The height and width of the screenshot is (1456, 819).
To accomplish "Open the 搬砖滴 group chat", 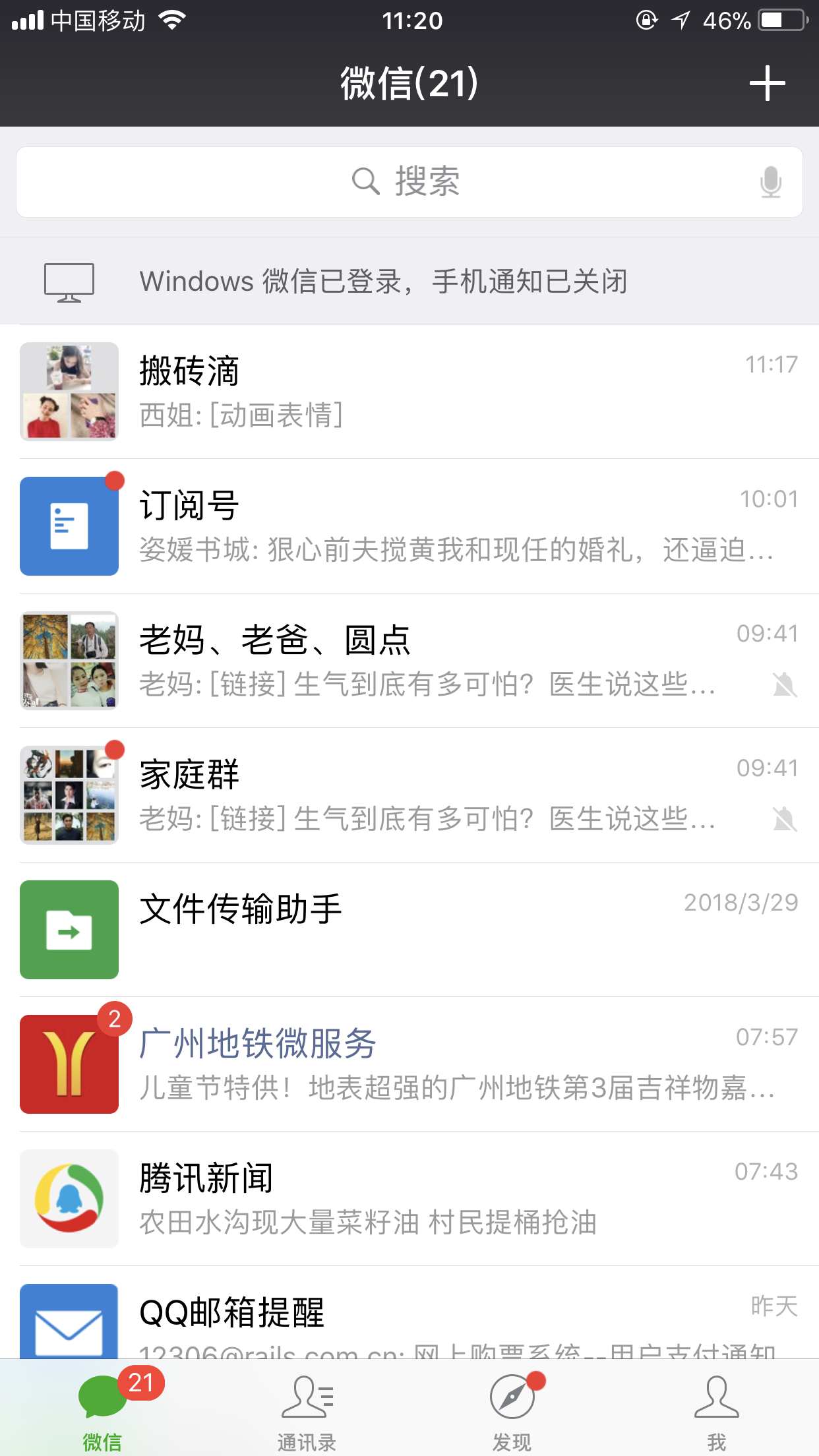I will pos(409,391).
